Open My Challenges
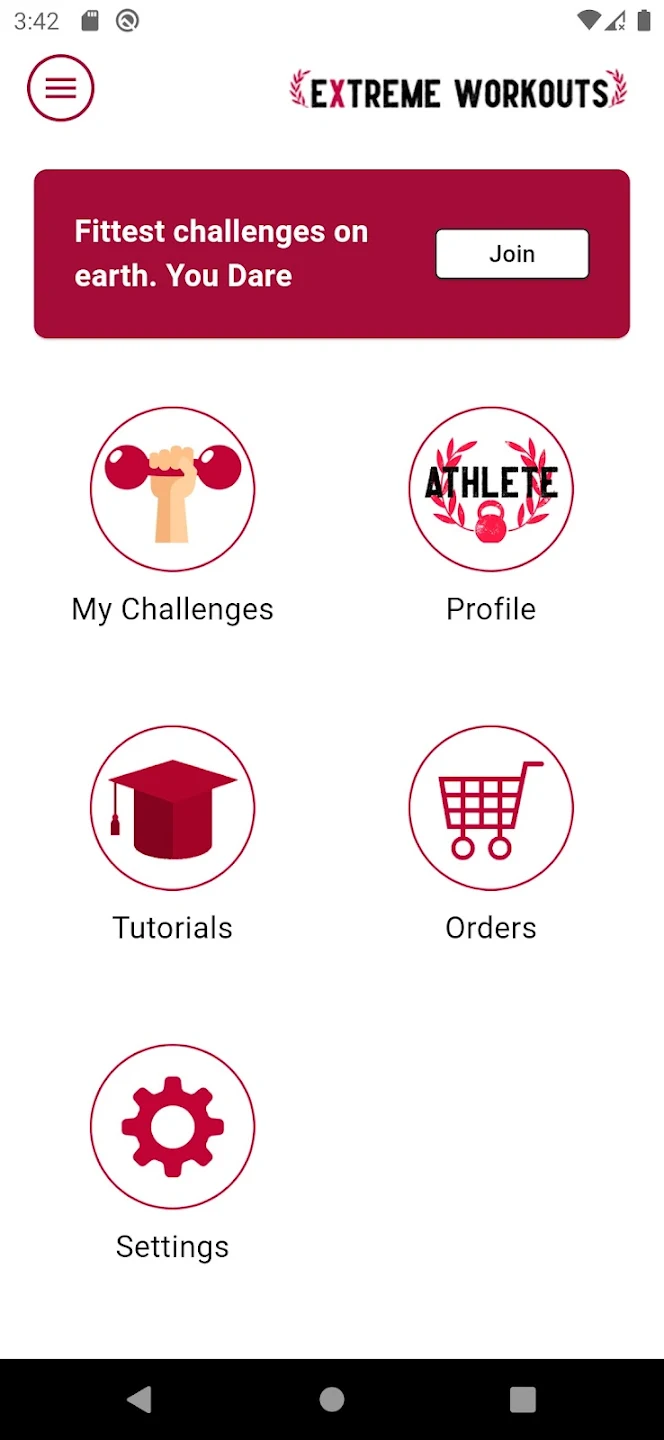 [x=172, y=489]
